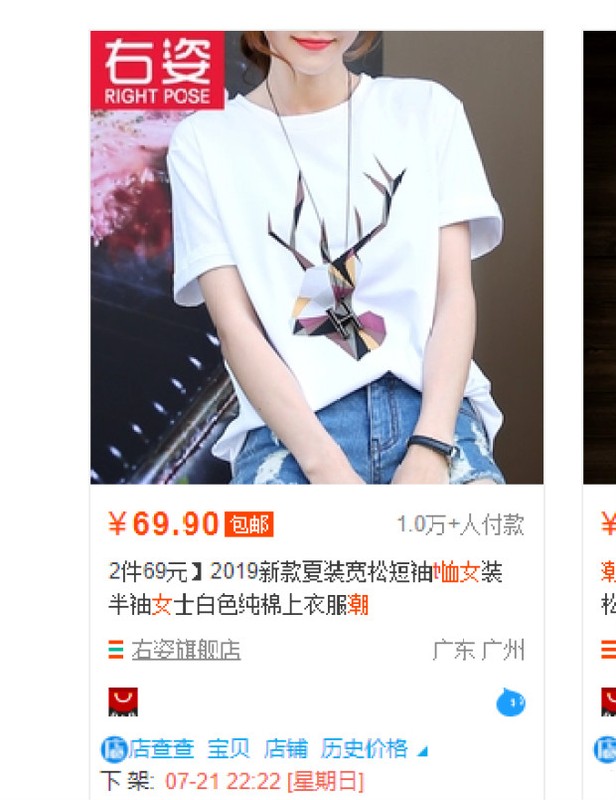Open the deer T-shirt product image
The image size is (616, 800).
tap(317, 258)
